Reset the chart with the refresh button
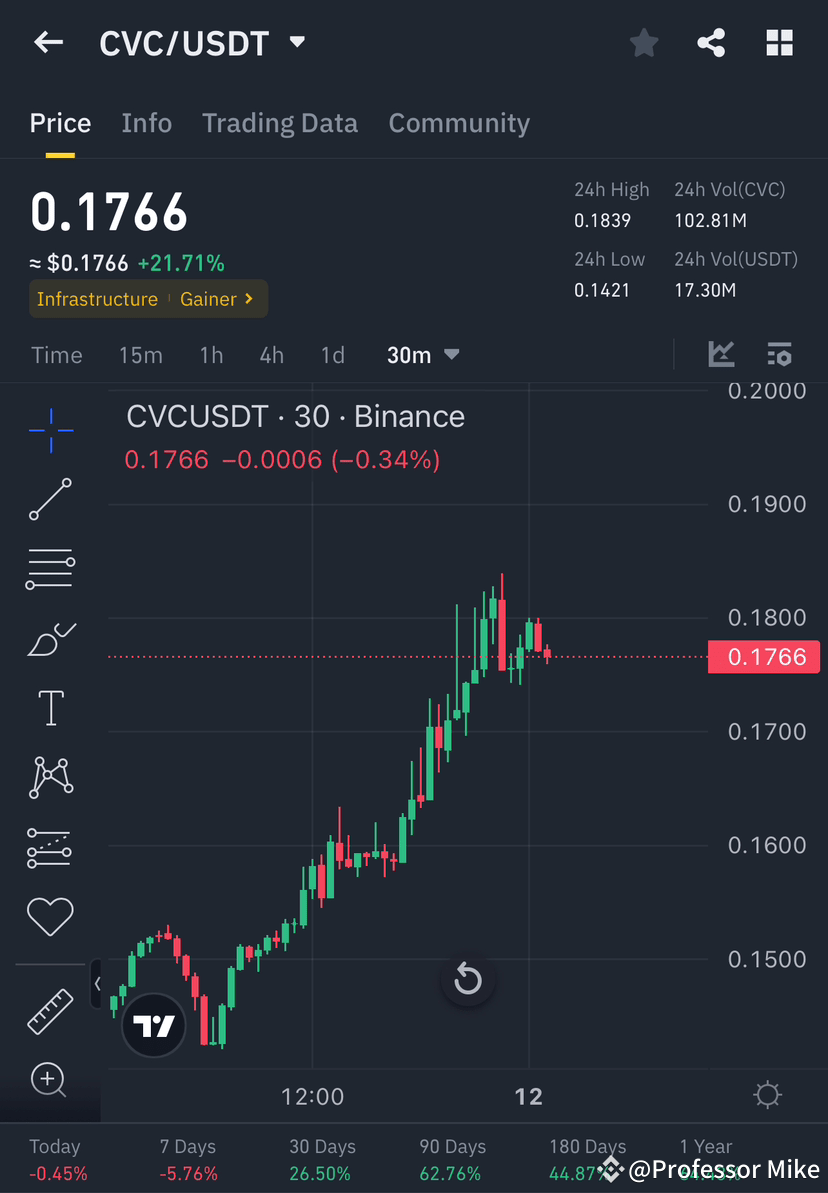This screenshot has height=1193, width=828. (x=468, y=981)
